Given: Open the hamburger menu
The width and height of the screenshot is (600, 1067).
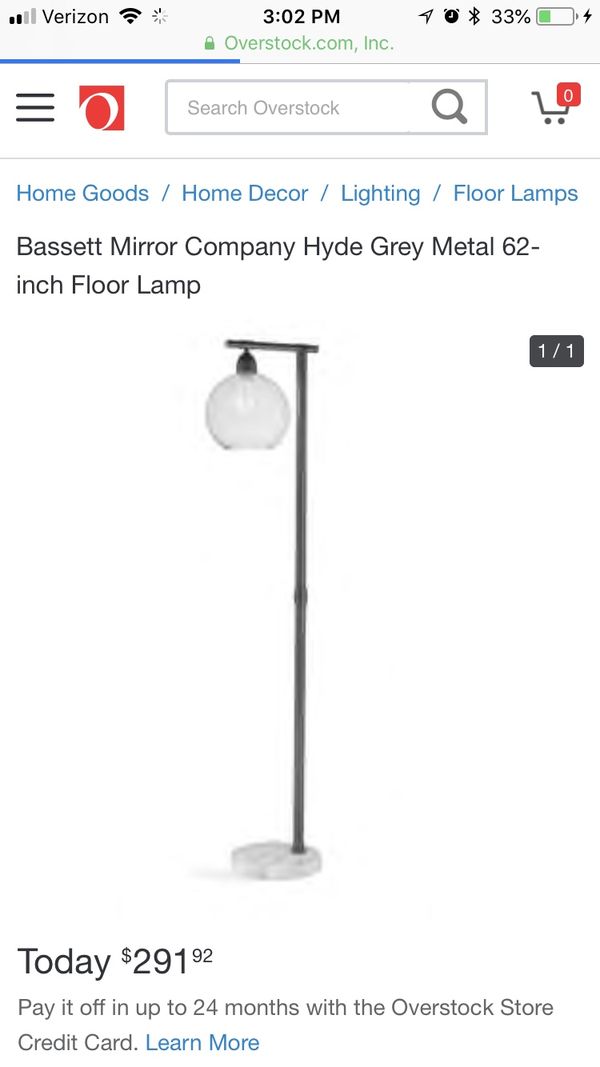Looking at the screenshot, I should pyautogui.click(x=35, y=108).
